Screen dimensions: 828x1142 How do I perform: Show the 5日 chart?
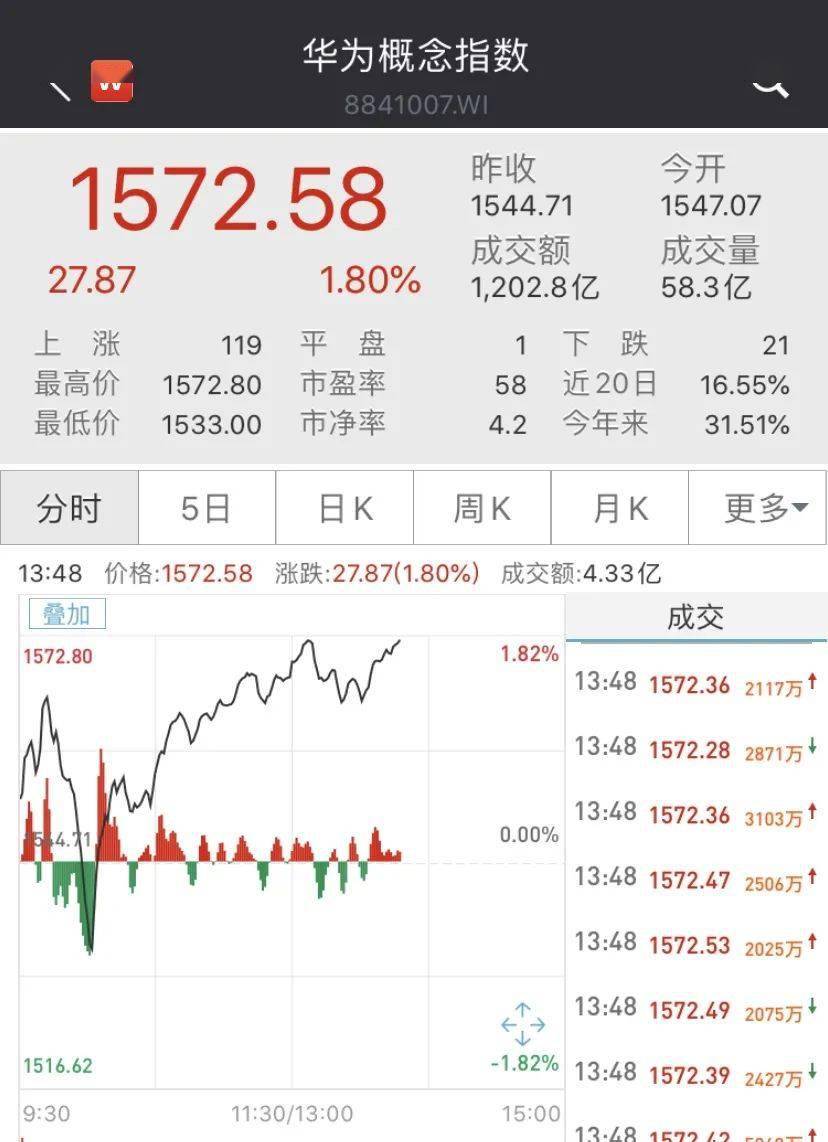coord(206,508)
